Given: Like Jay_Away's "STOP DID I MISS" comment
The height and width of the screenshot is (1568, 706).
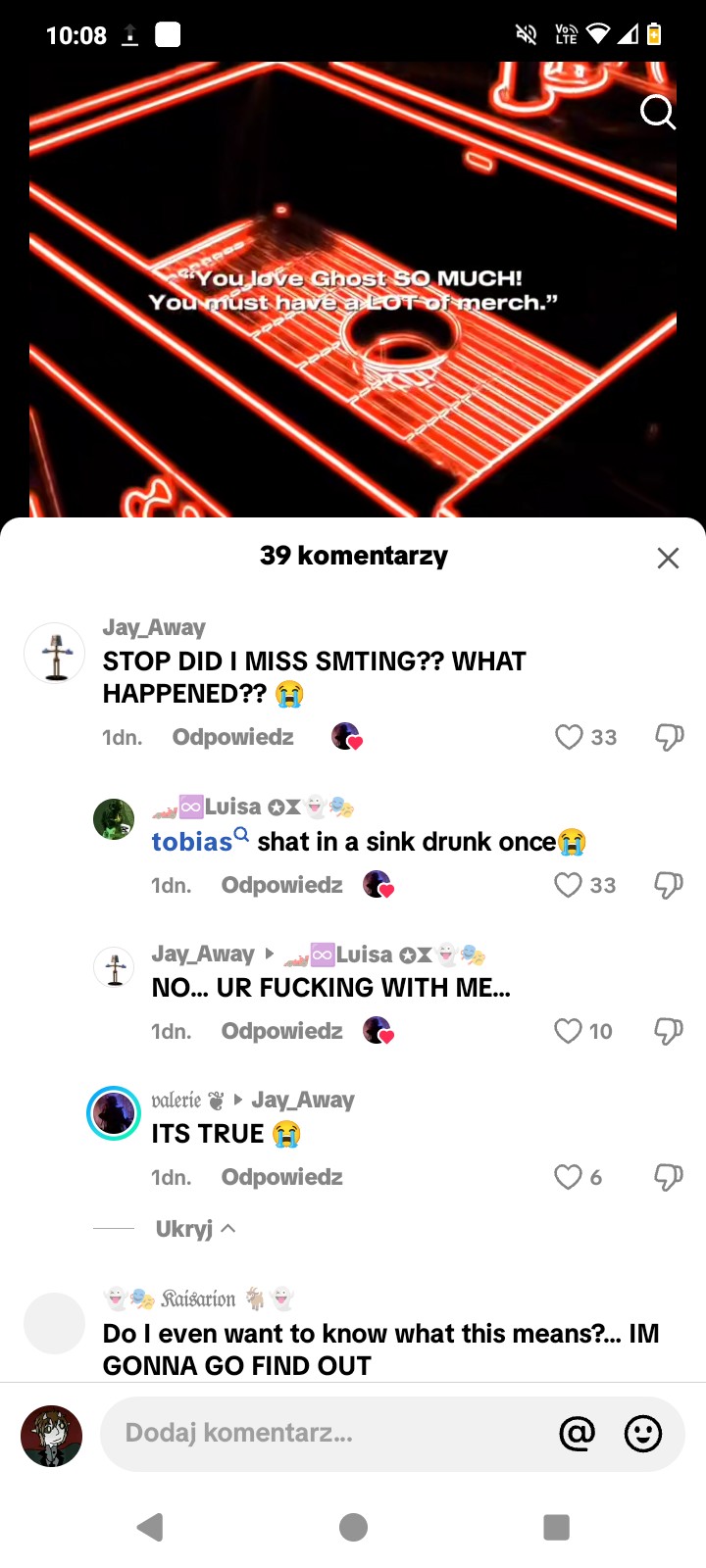Looking at the screenshot, I should point(569,737).
